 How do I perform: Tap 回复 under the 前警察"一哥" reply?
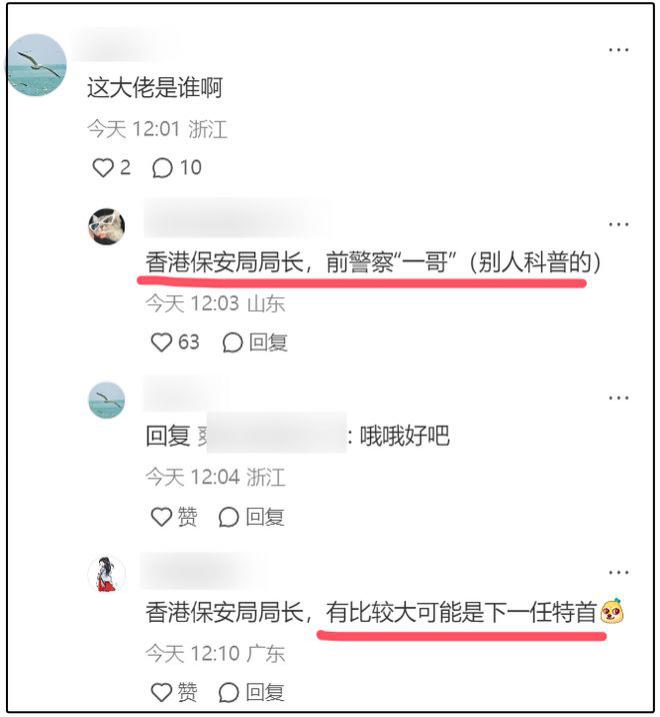click(256, 343)
